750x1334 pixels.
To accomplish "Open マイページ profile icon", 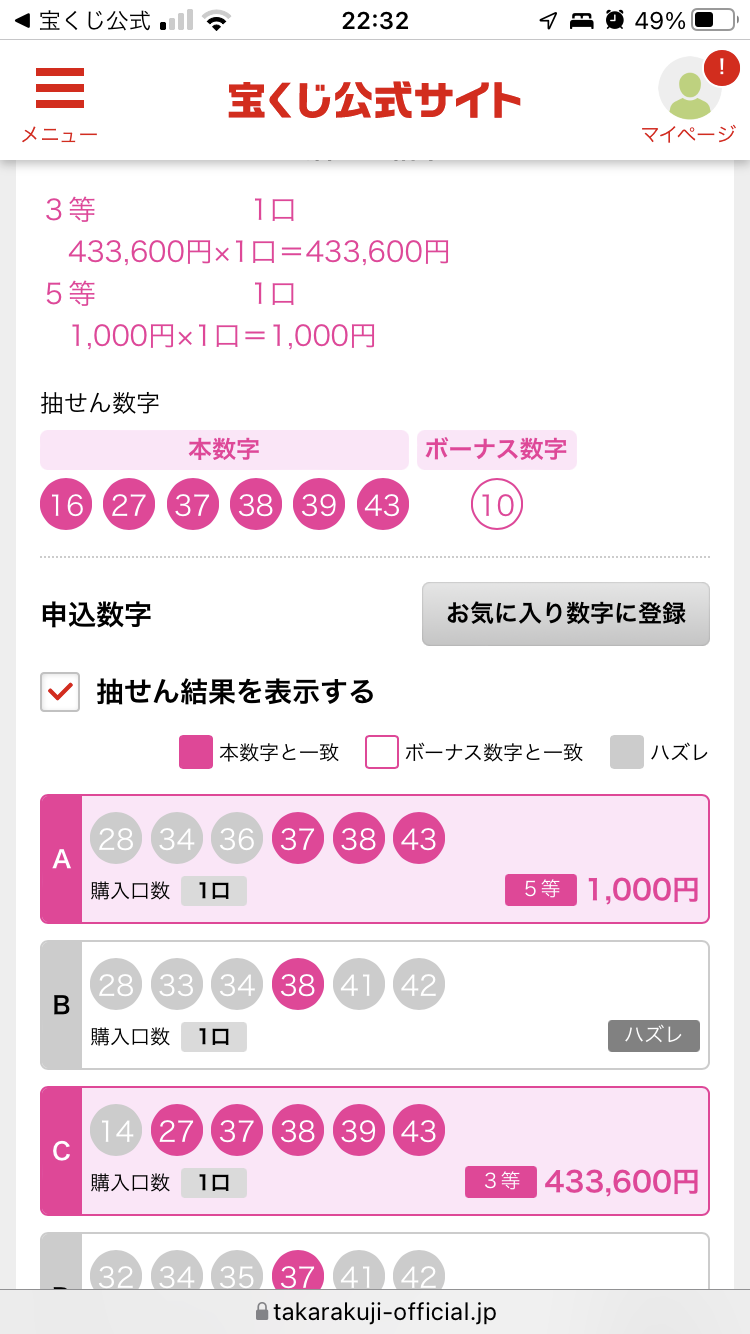I will 689,100.
